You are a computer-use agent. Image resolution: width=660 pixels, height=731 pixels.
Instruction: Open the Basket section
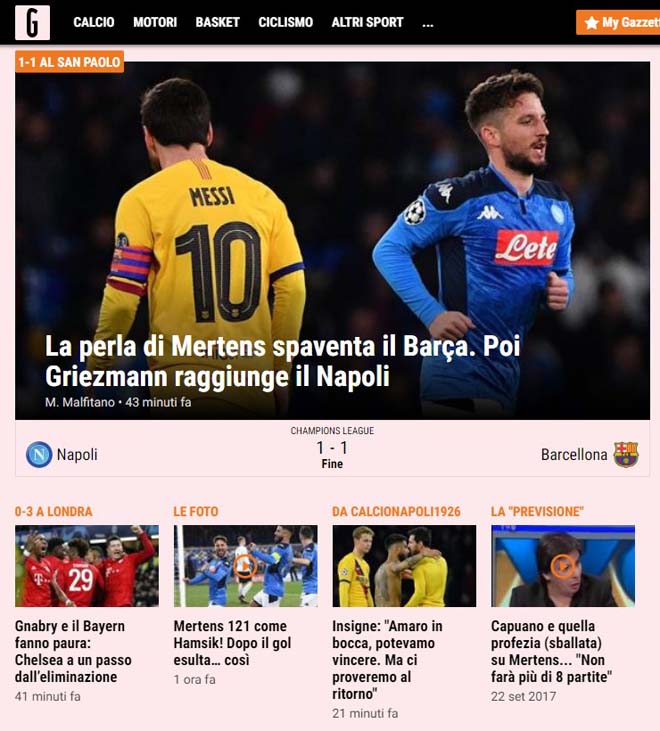click(217, 22)
